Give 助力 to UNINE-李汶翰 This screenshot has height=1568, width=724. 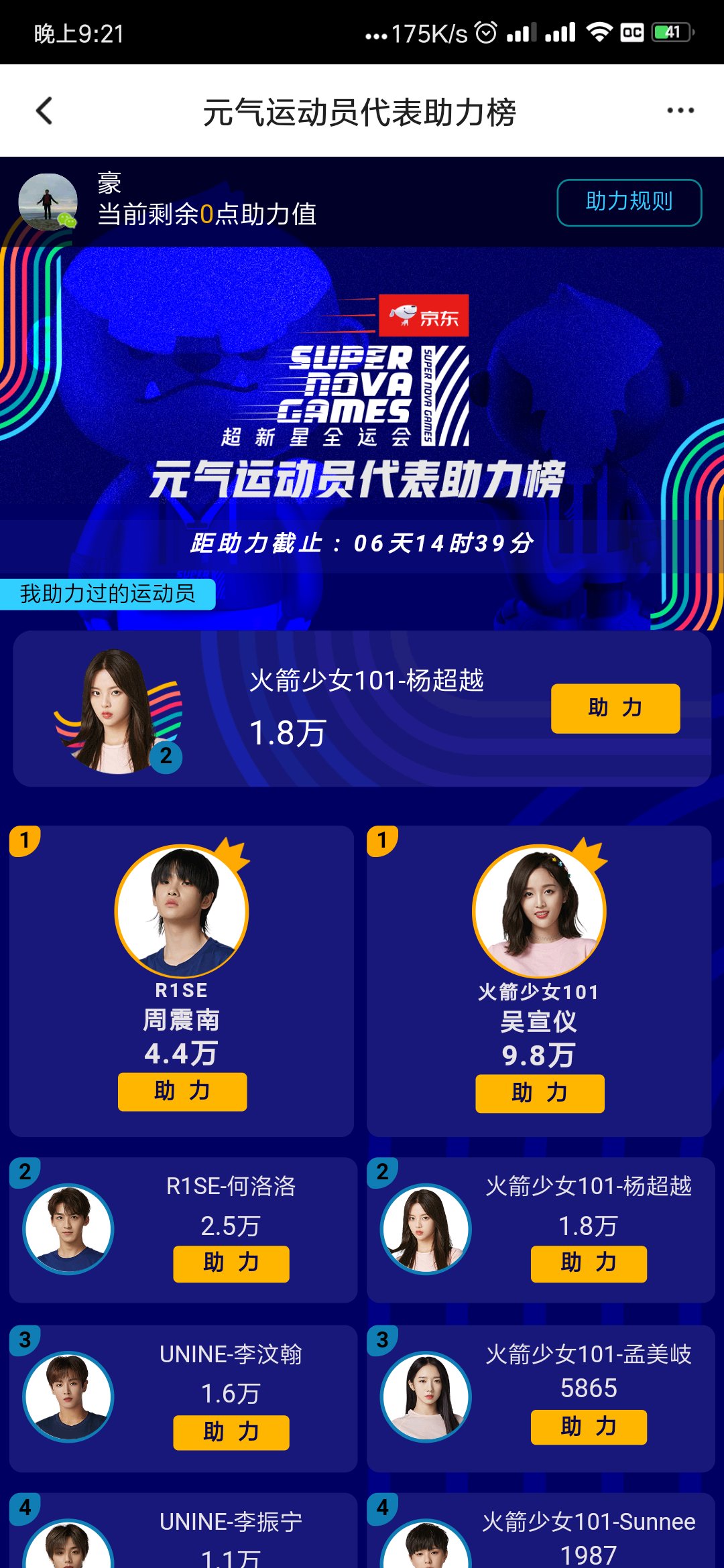[x=231, y=1433]
